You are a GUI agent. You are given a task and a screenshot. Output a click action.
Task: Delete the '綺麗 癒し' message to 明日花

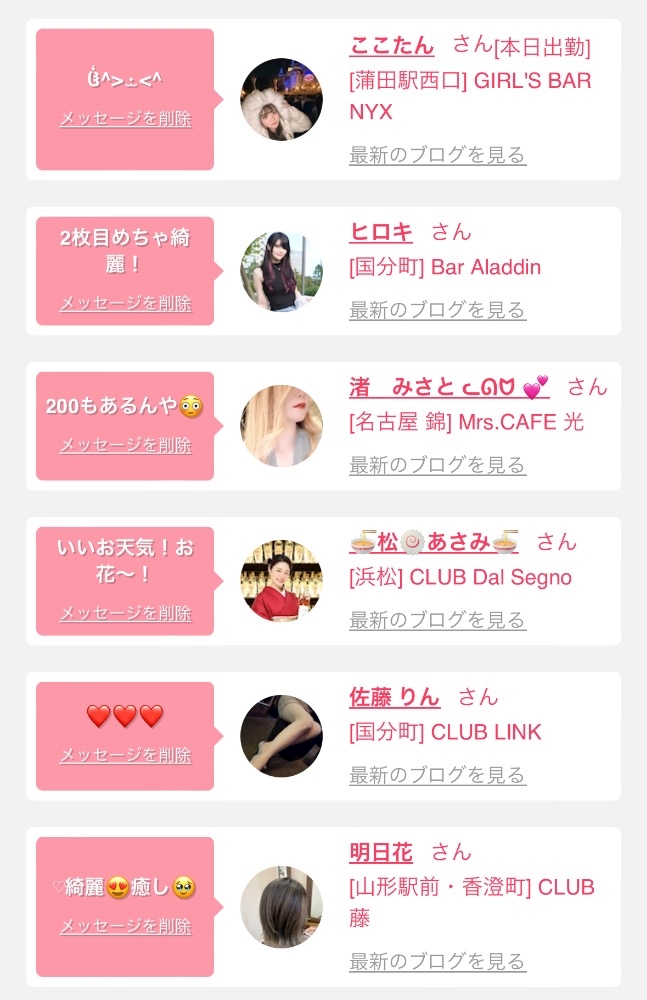pos(125,927)
